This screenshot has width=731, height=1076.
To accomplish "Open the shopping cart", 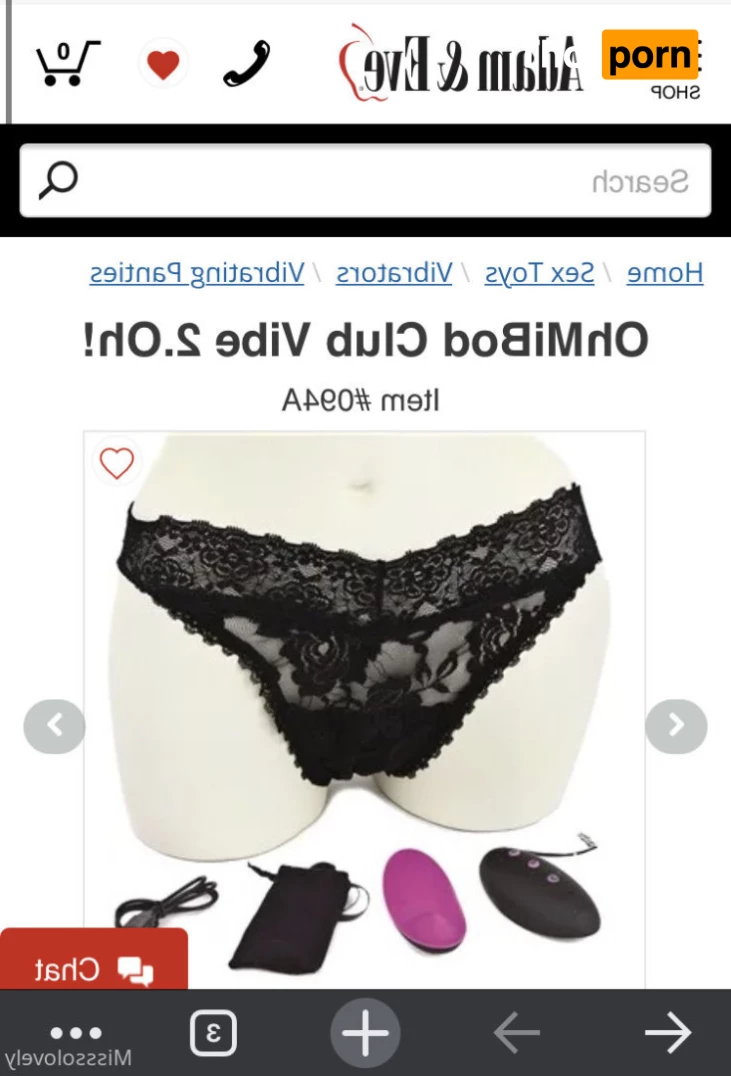I will 67,62.
